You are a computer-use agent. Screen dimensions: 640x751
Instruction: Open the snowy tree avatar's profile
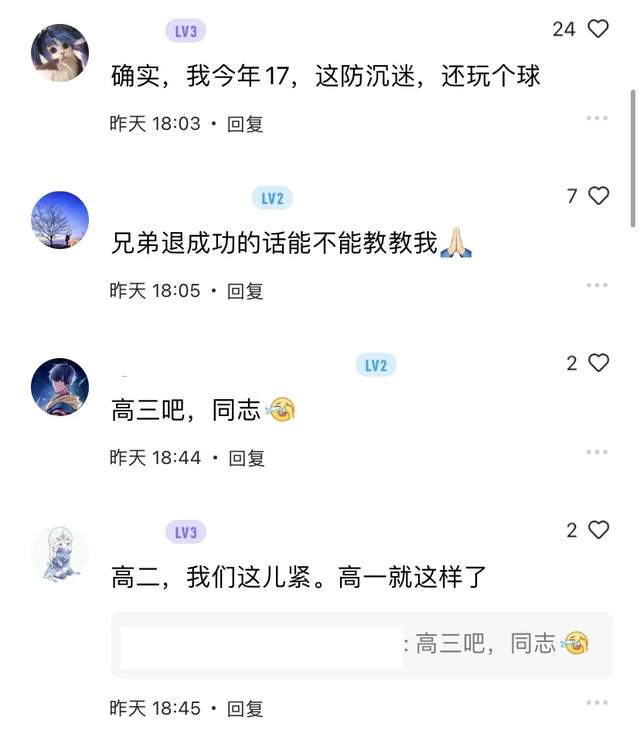(61, 219)
